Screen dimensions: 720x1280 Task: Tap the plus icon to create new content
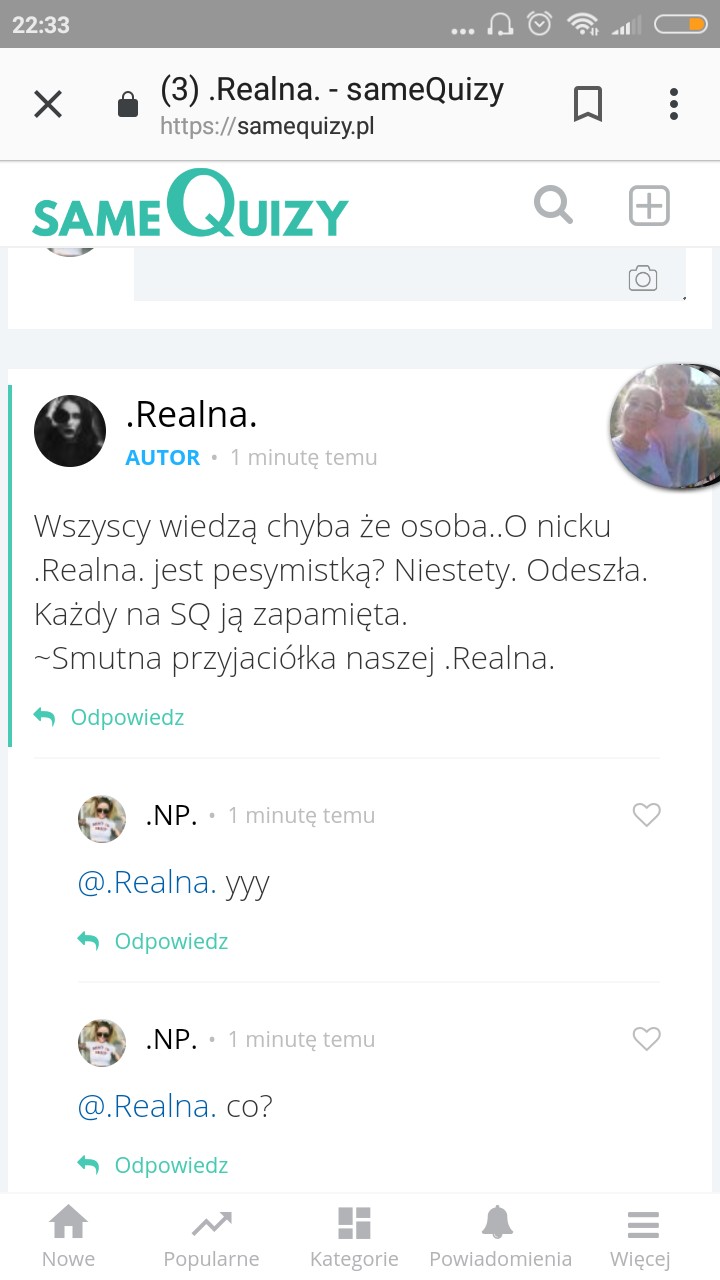(x=648, y=206)
